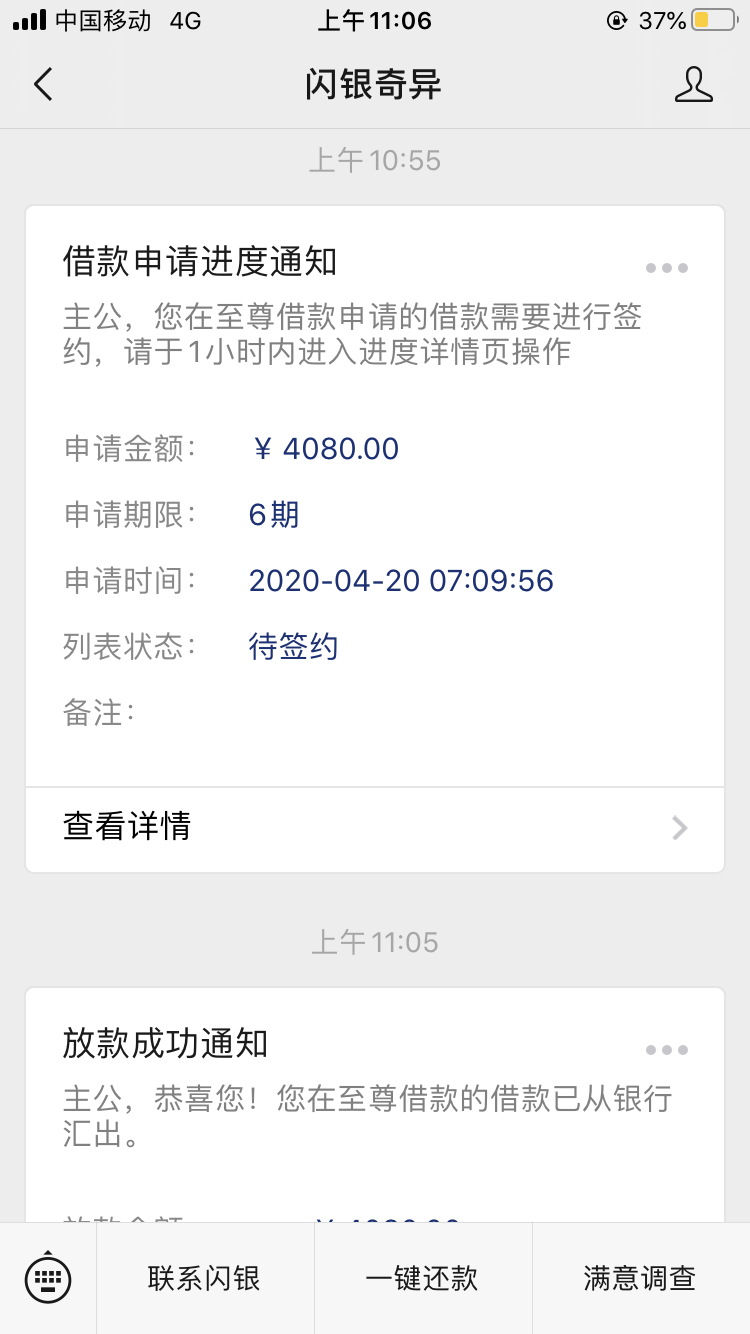Open the 满意调查 menu
Screen dimensions: 750x1334
[641, 1278]
